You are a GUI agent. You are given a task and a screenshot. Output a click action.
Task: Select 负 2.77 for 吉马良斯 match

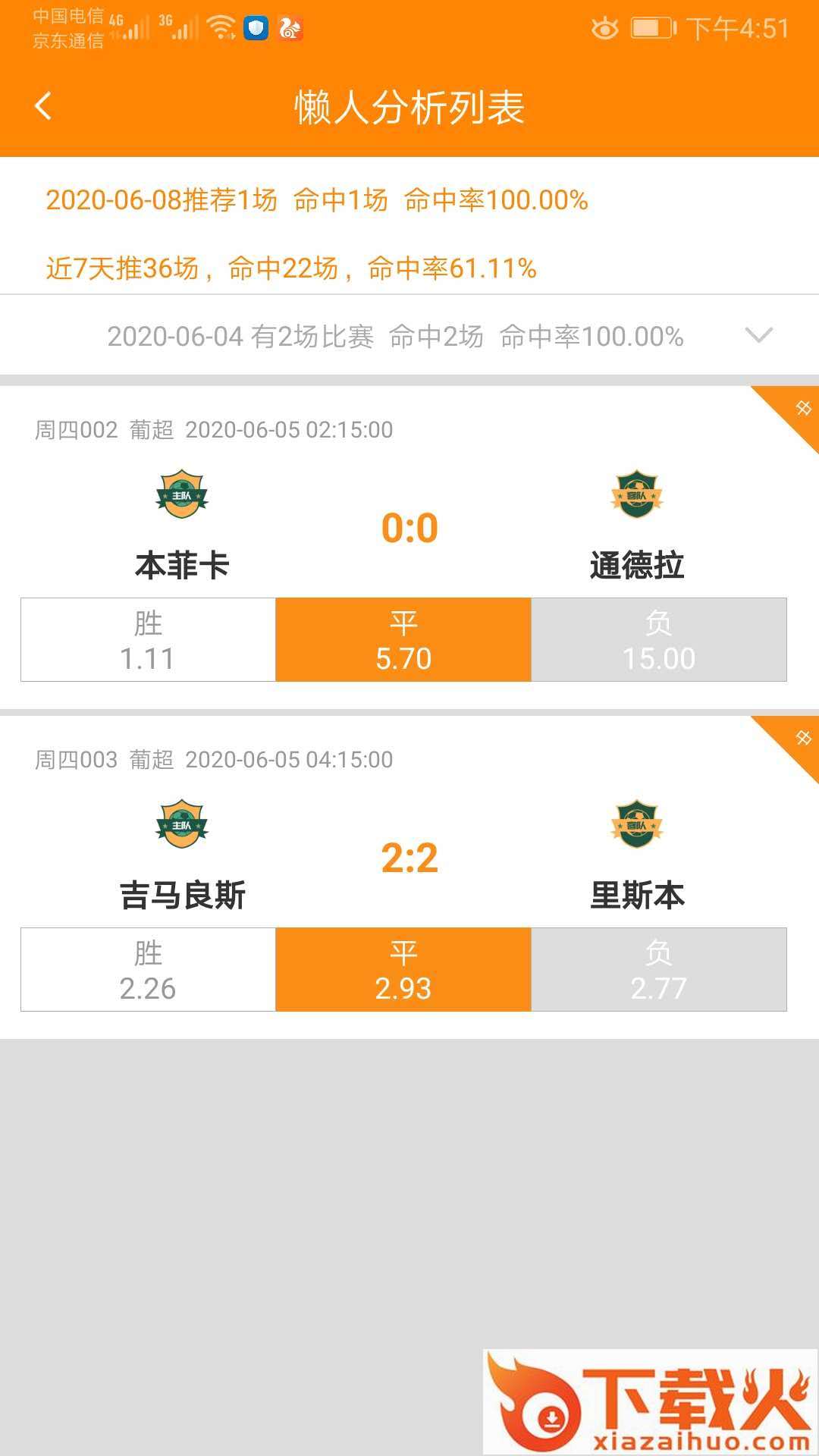pyautogui.click(x=658, y=970)
